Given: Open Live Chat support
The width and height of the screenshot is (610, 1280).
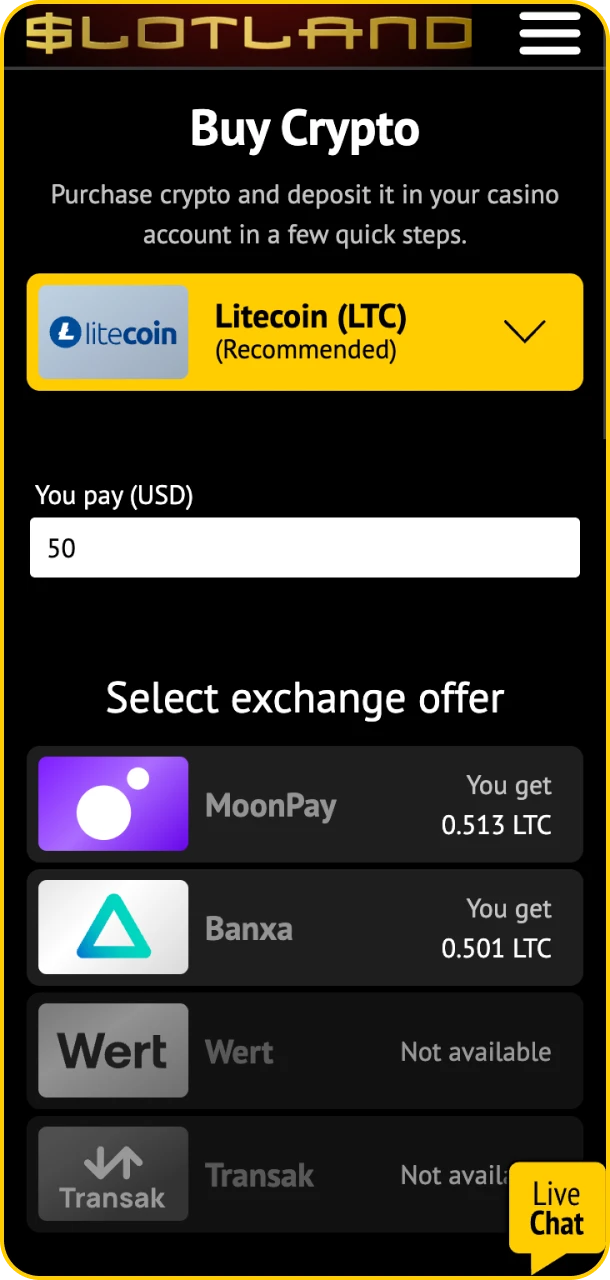Looking at the screenshot, I should (x=556, y=1208).
